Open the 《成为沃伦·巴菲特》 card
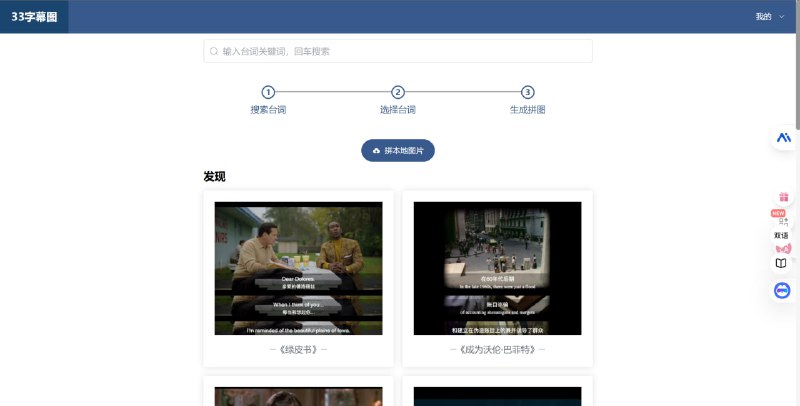This screenshot has width=800, height=406. pos(497,269)
